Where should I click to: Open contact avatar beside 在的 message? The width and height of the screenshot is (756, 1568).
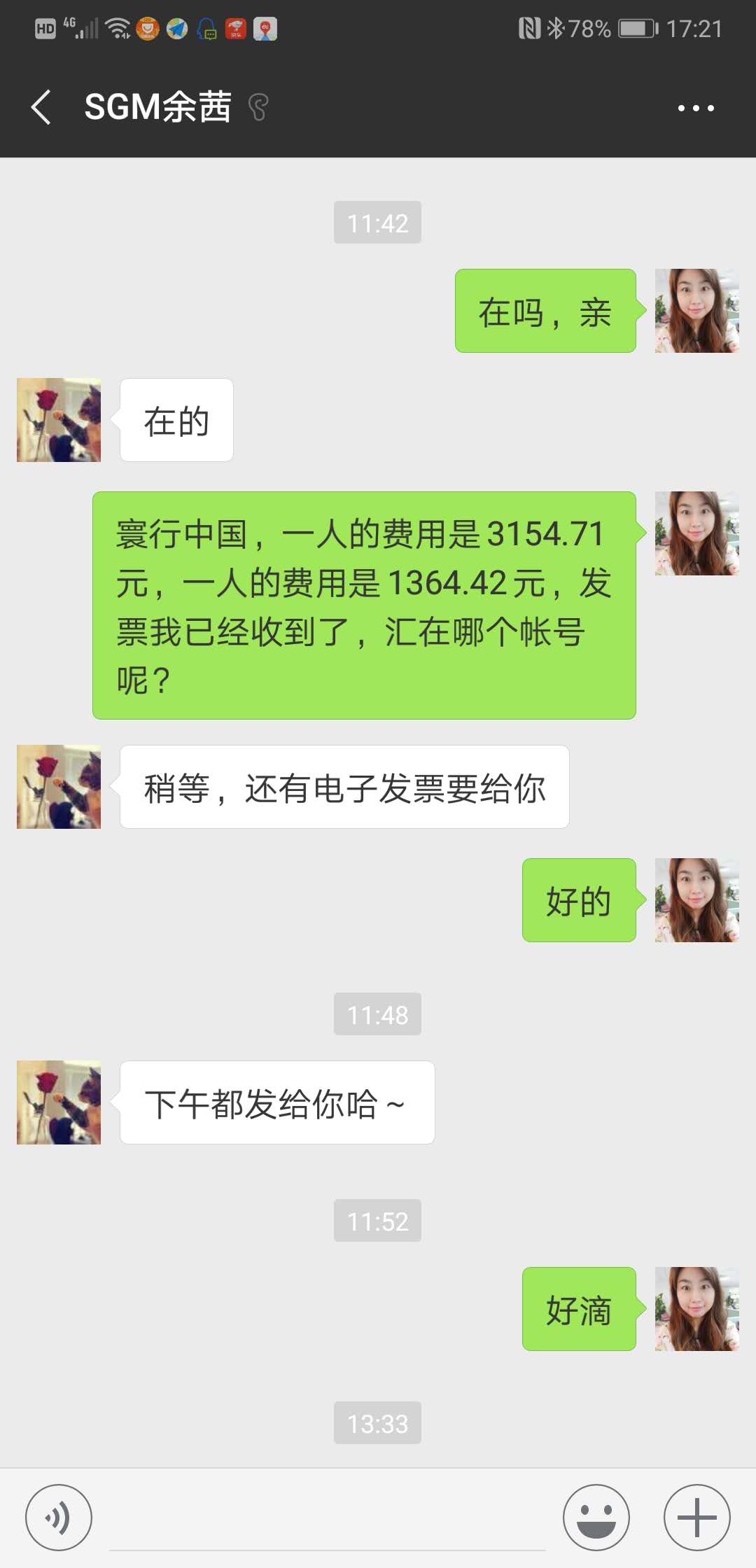point(59,420)
